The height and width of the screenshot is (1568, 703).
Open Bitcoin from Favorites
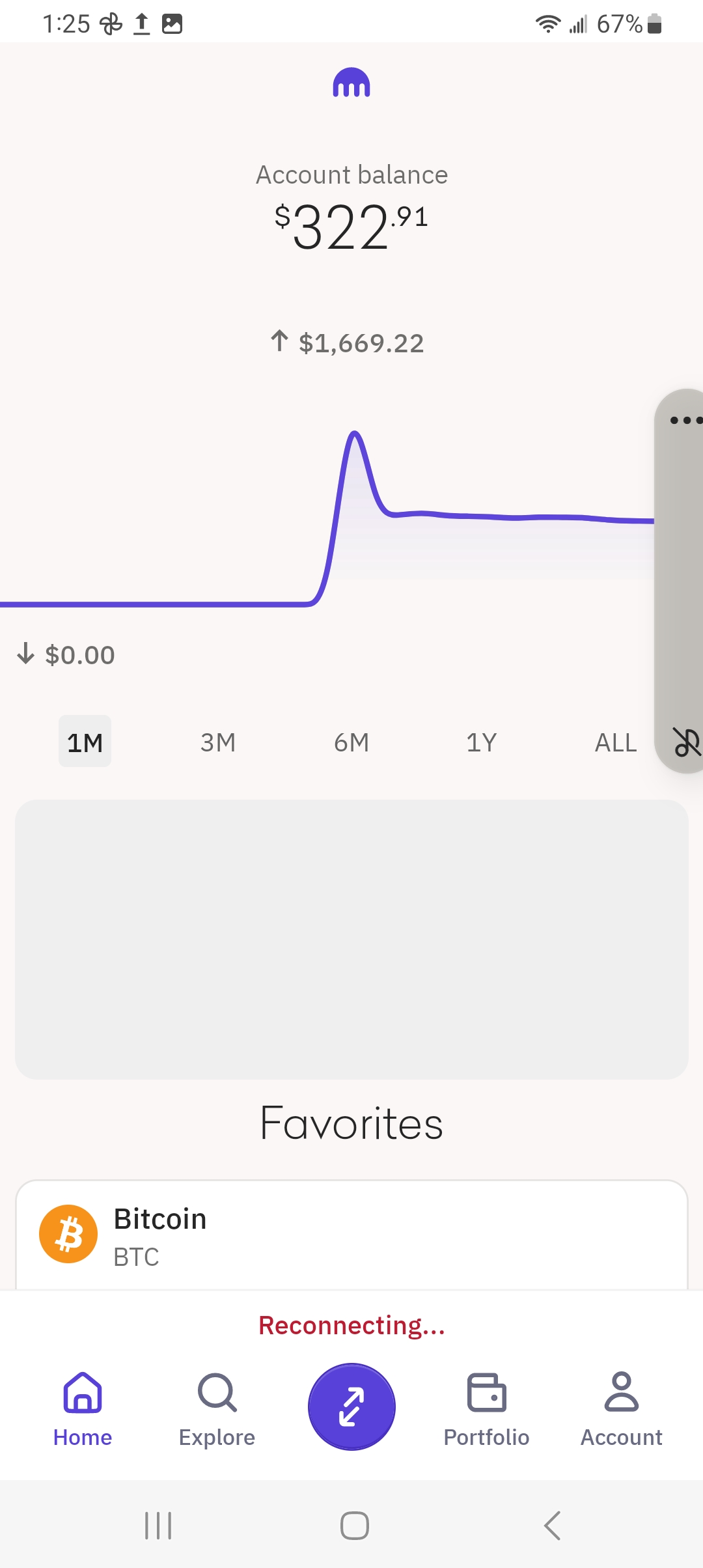tap(351, 1235)
